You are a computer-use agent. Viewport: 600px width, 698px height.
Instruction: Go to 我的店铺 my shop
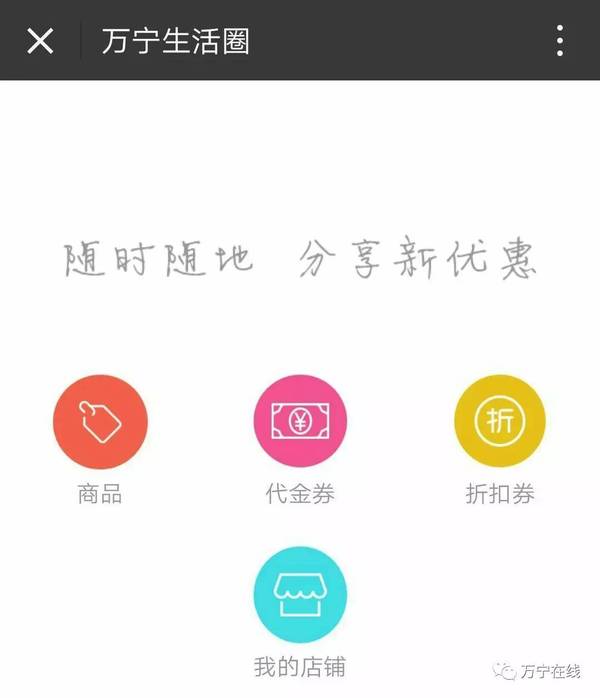[300, 594]
